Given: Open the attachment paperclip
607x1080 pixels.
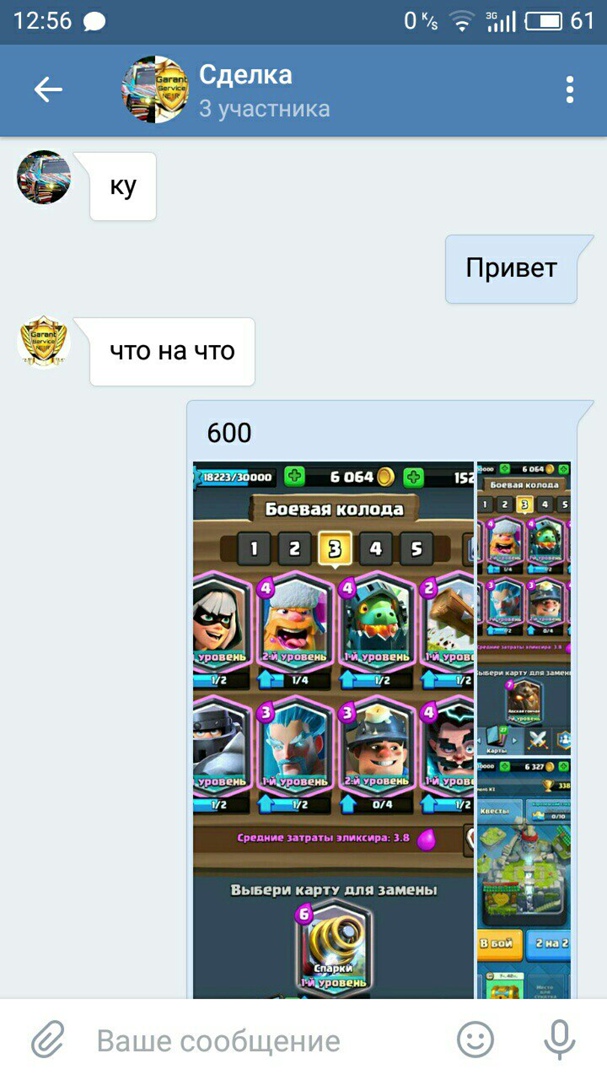Looking at the screenshot, I should 47,1040.
